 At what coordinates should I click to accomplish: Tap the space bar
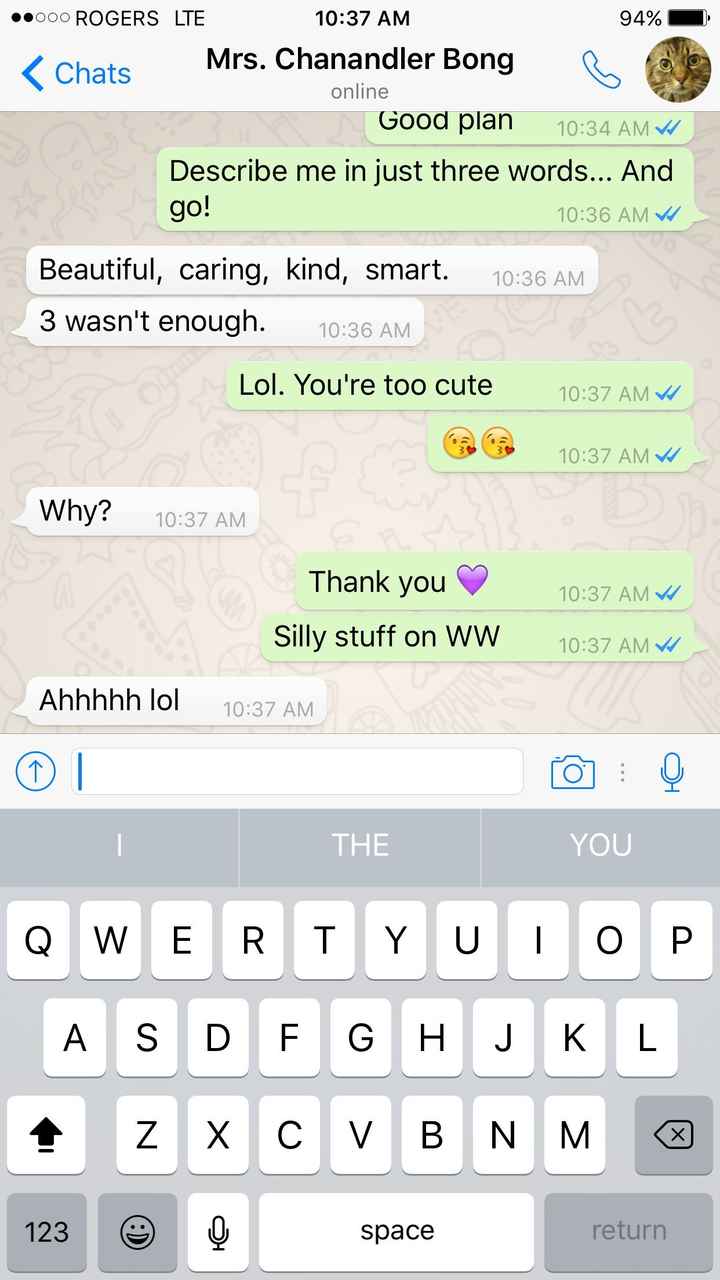coord(397,1231)
